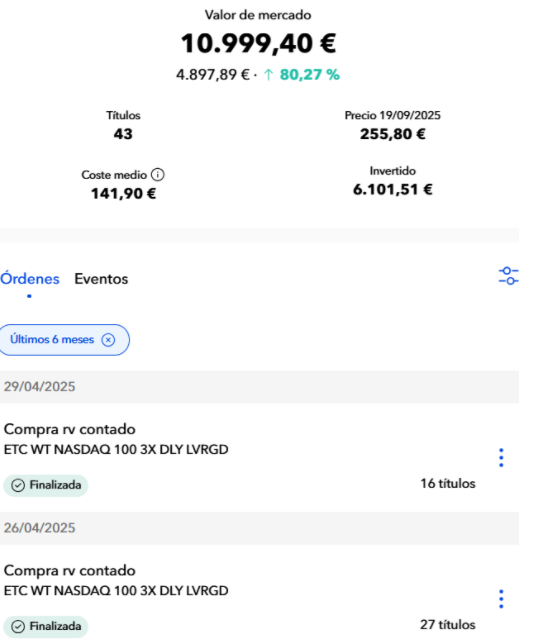This screenshot has height=644, width=551.
Task: Switch to the Eventos tab
Action: (101, 279)
